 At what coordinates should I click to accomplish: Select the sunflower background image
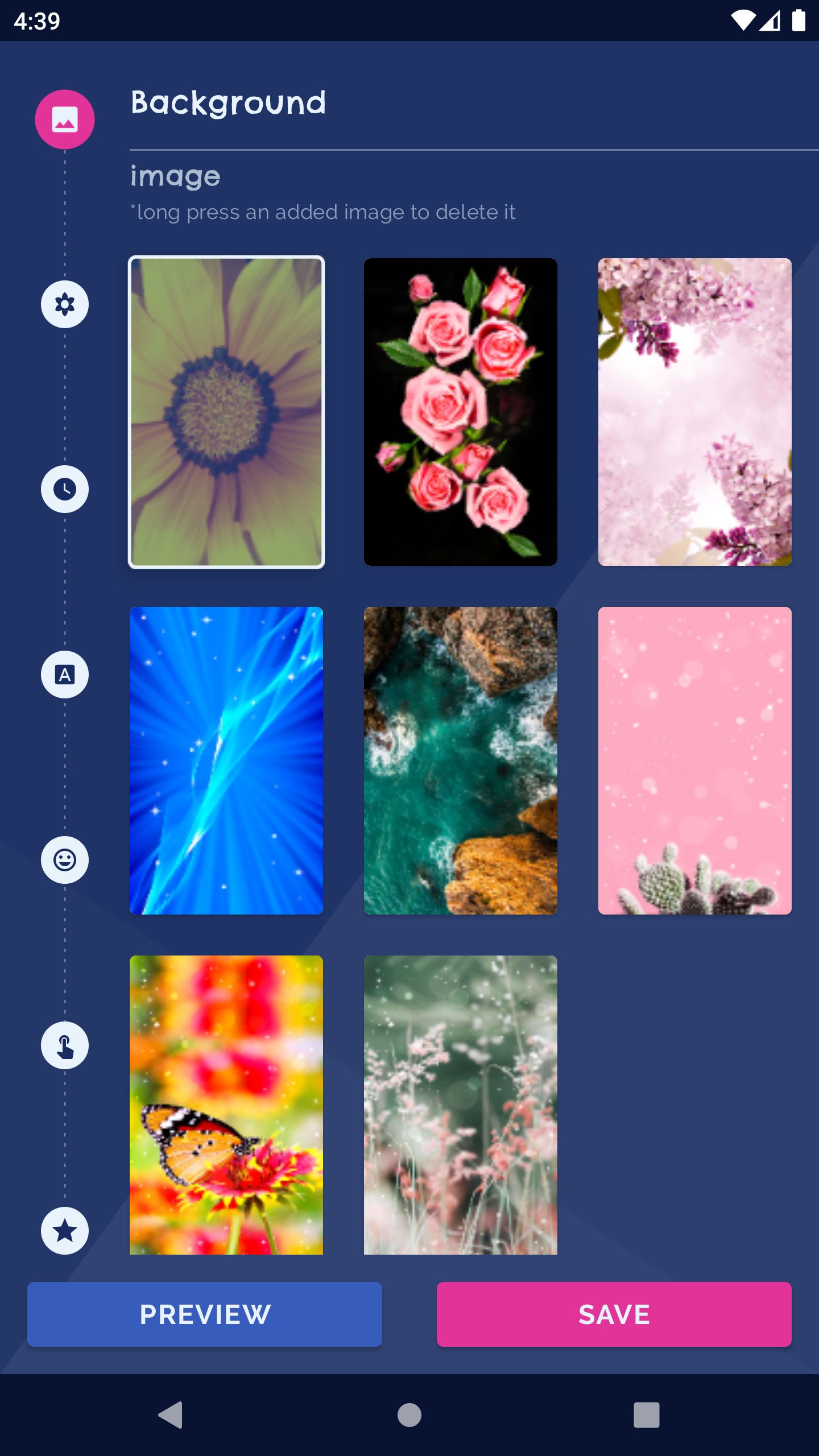point(226,412)
